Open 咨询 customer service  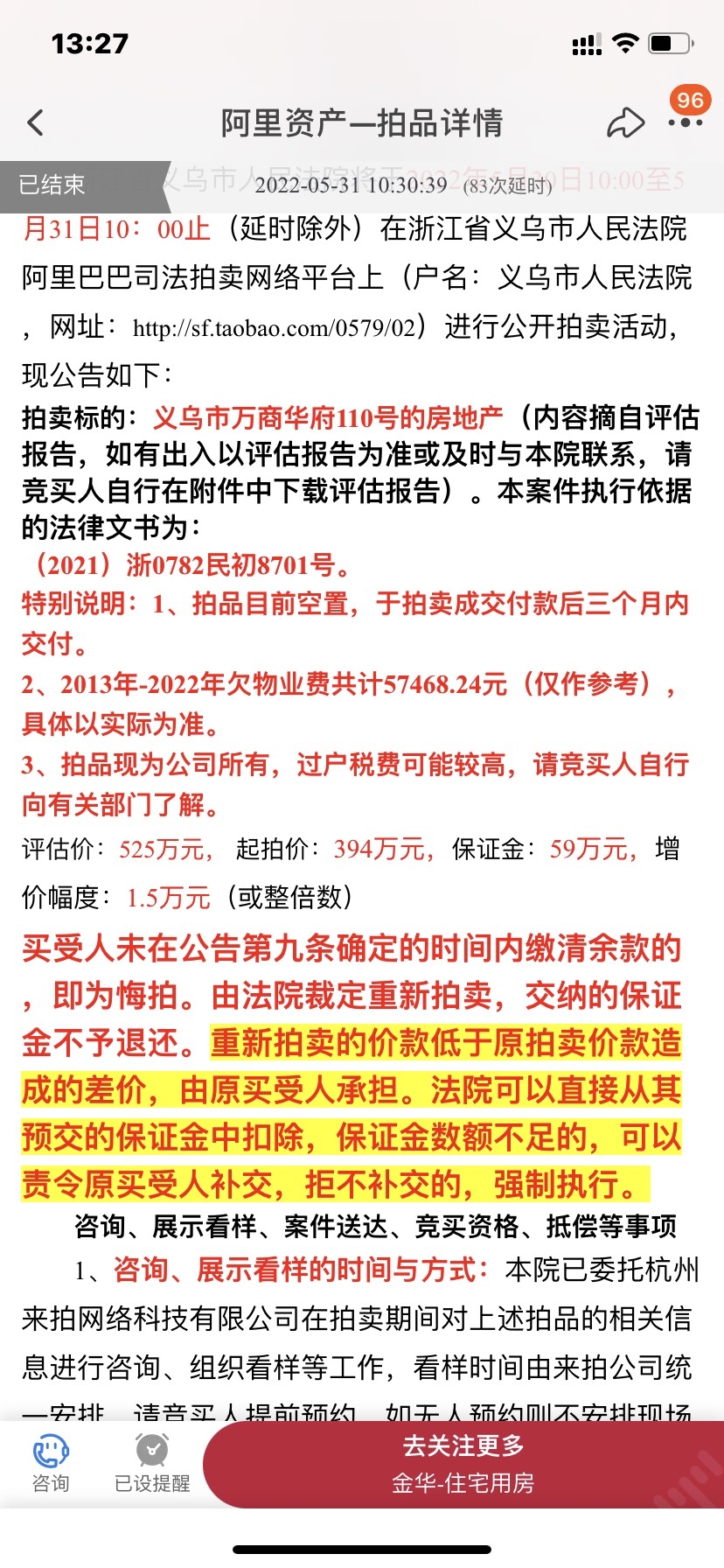pyautogui.click(x=51, y=1463)
